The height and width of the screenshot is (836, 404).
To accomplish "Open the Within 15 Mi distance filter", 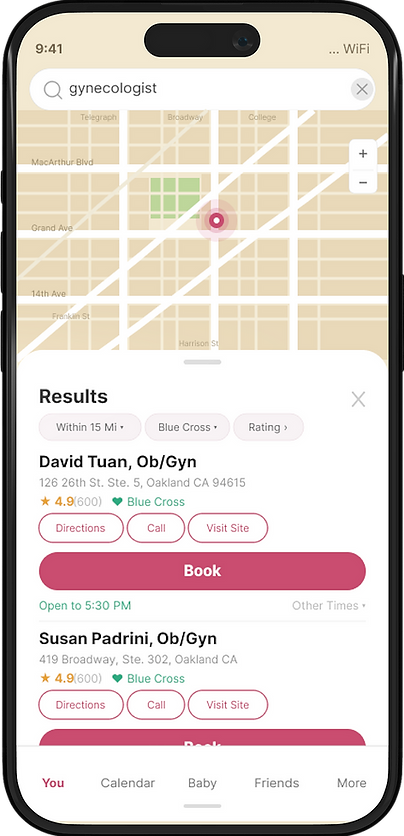I will (x=90, y=427).
